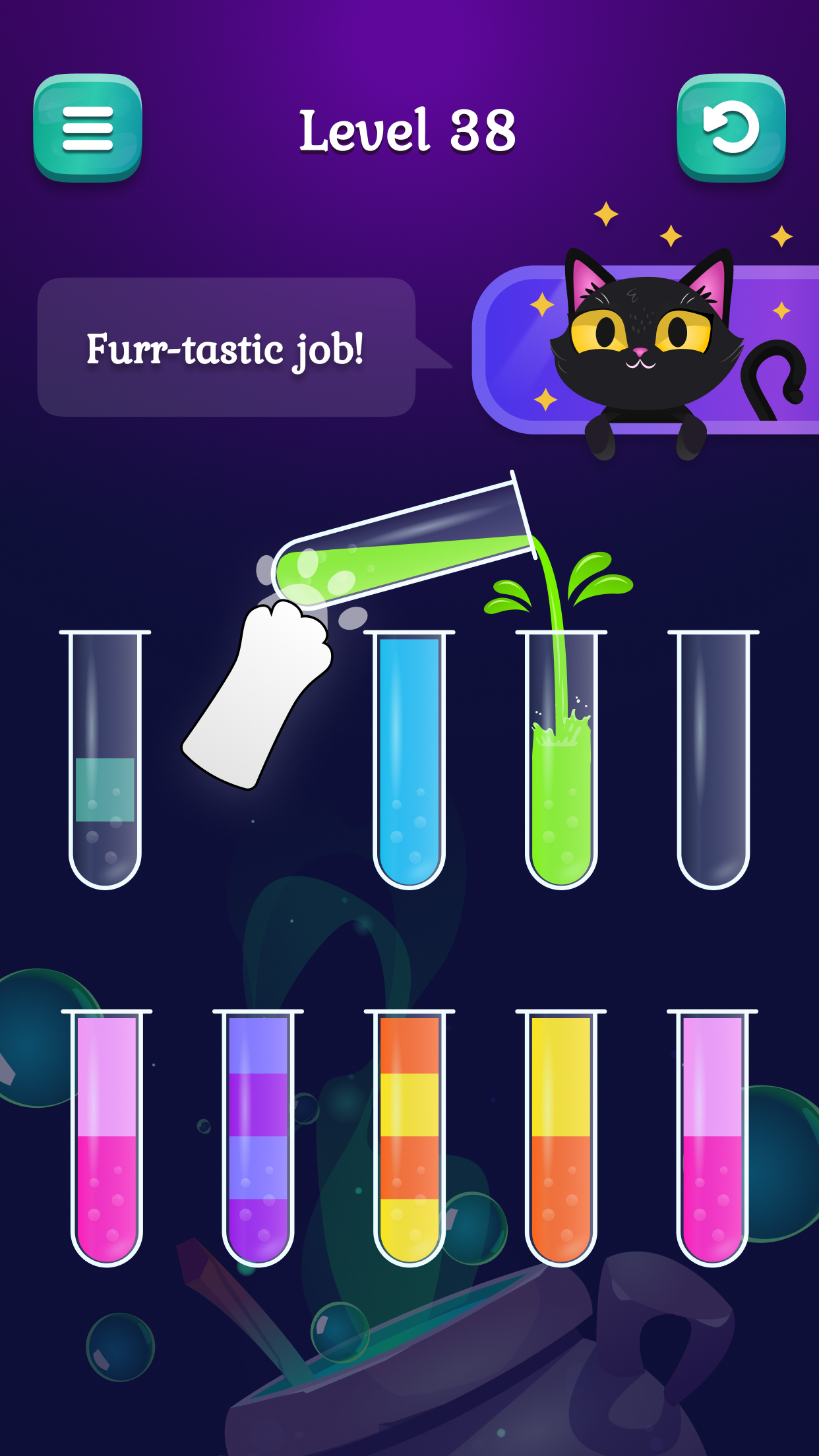Screen dimensions: 819x1456
Task: Restart level with the undo arrow button
Action: coord(731,128)
